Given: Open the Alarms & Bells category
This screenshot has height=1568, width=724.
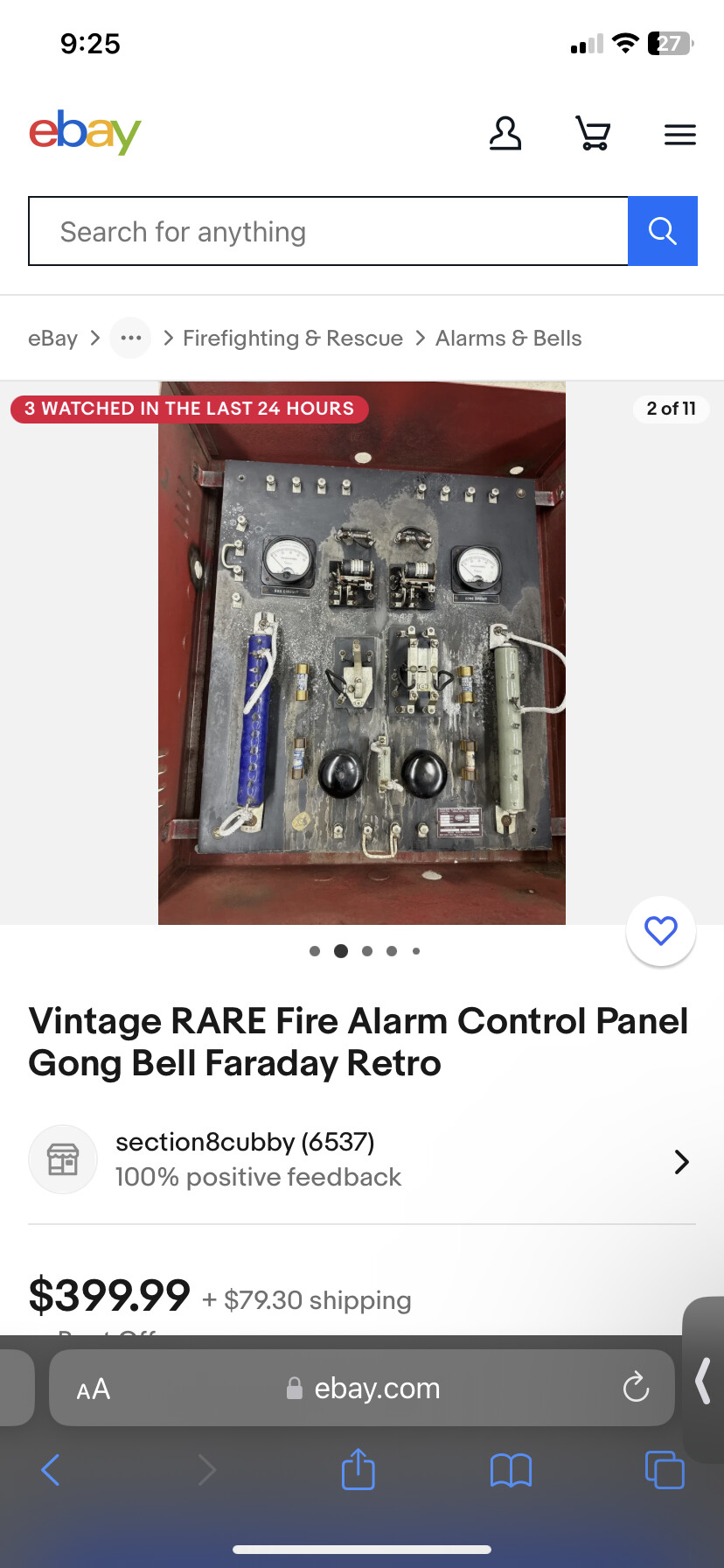Looking at the screenshot, I should click(508, 339).
